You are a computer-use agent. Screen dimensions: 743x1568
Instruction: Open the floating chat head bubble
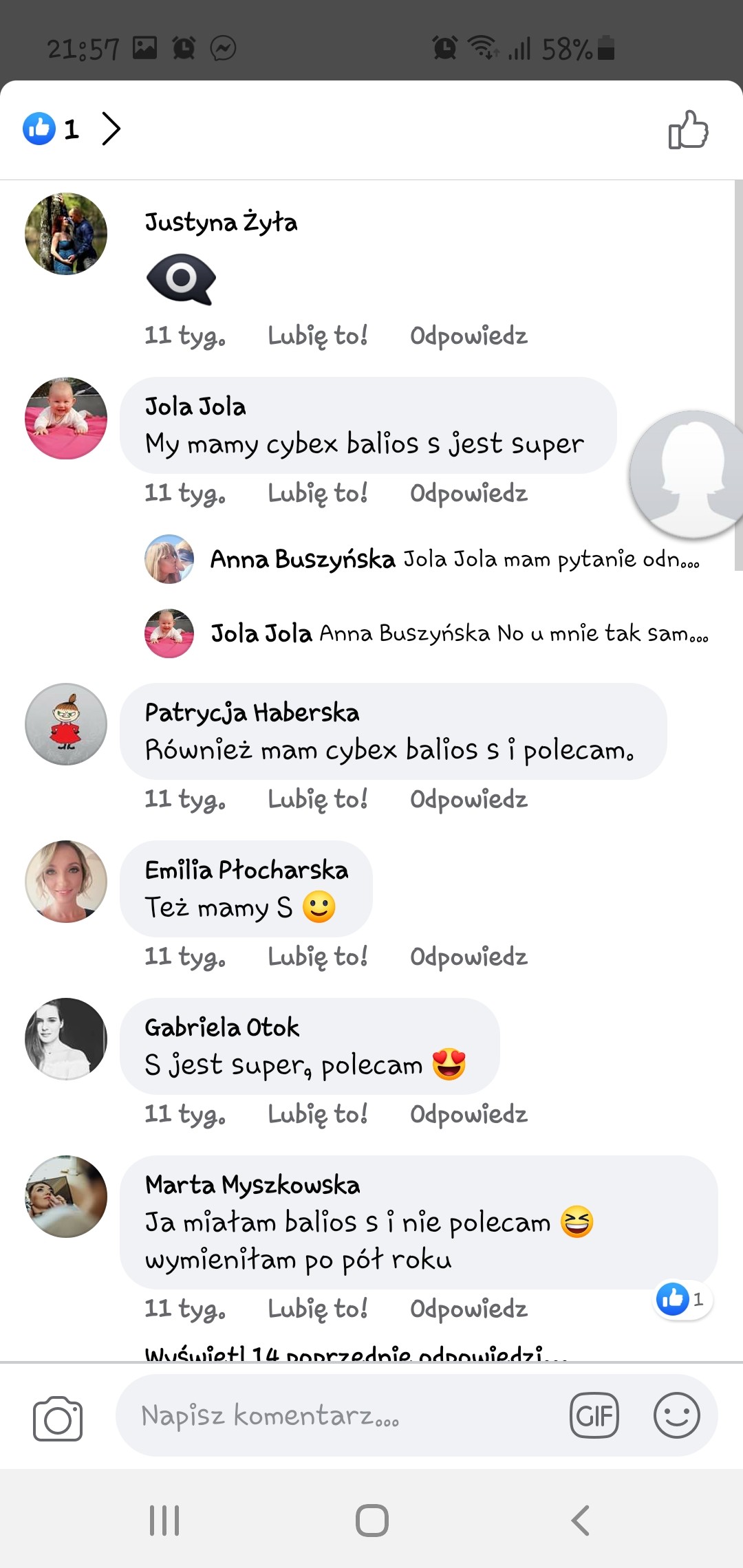[x=691, y=475]
